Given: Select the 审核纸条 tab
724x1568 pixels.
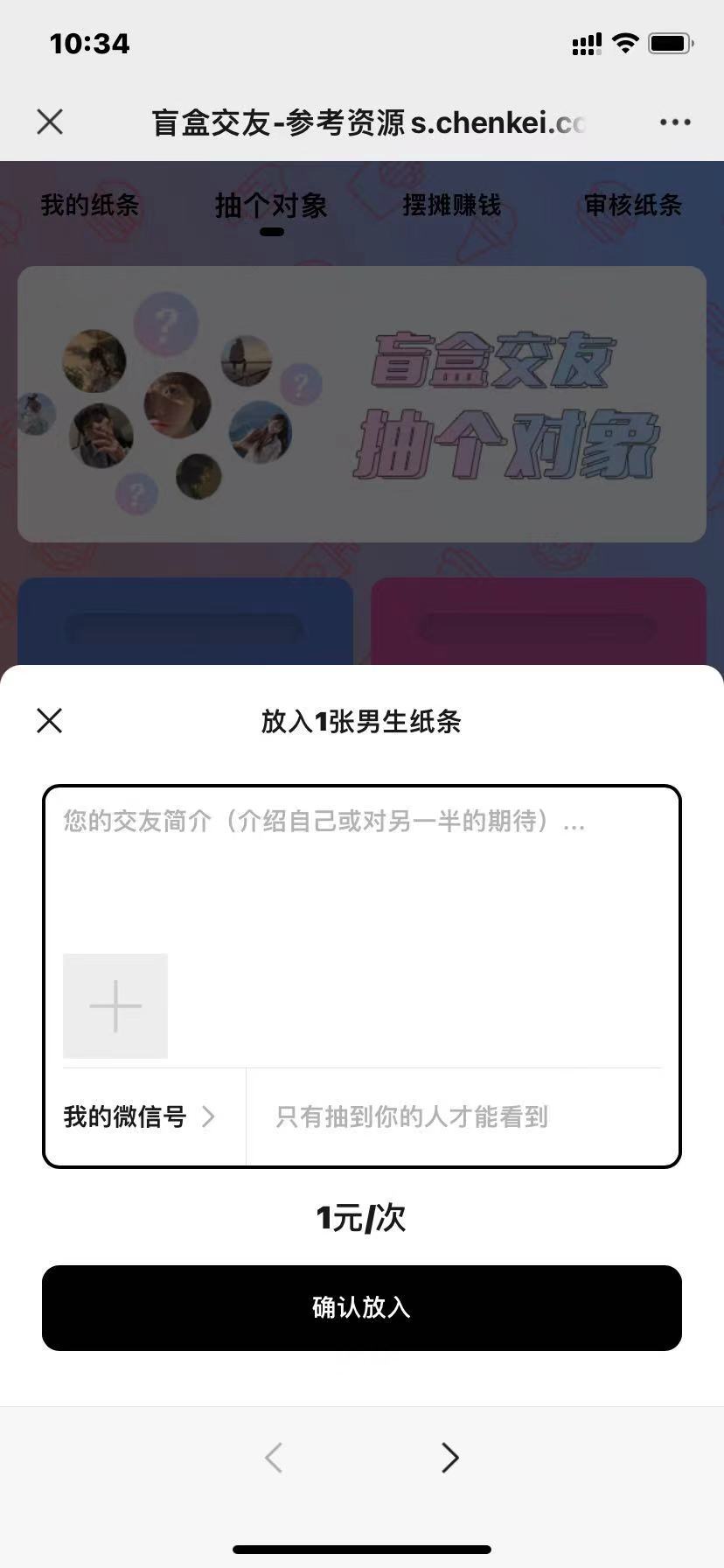Looking at the screenshot, I should tap(633, 206).
